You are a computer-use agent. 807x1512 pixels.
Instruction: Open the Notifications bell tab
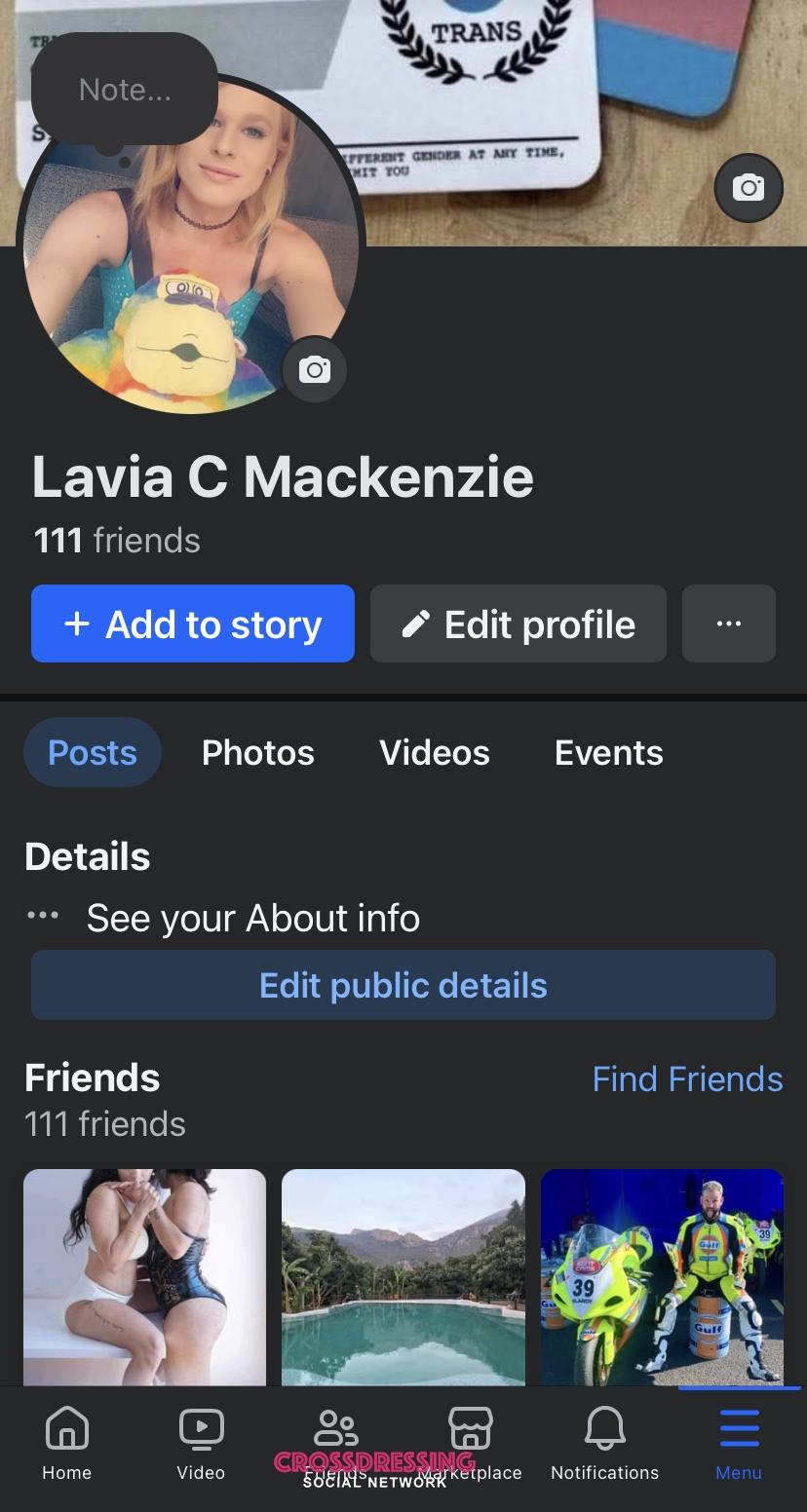tap(604, 1444)
